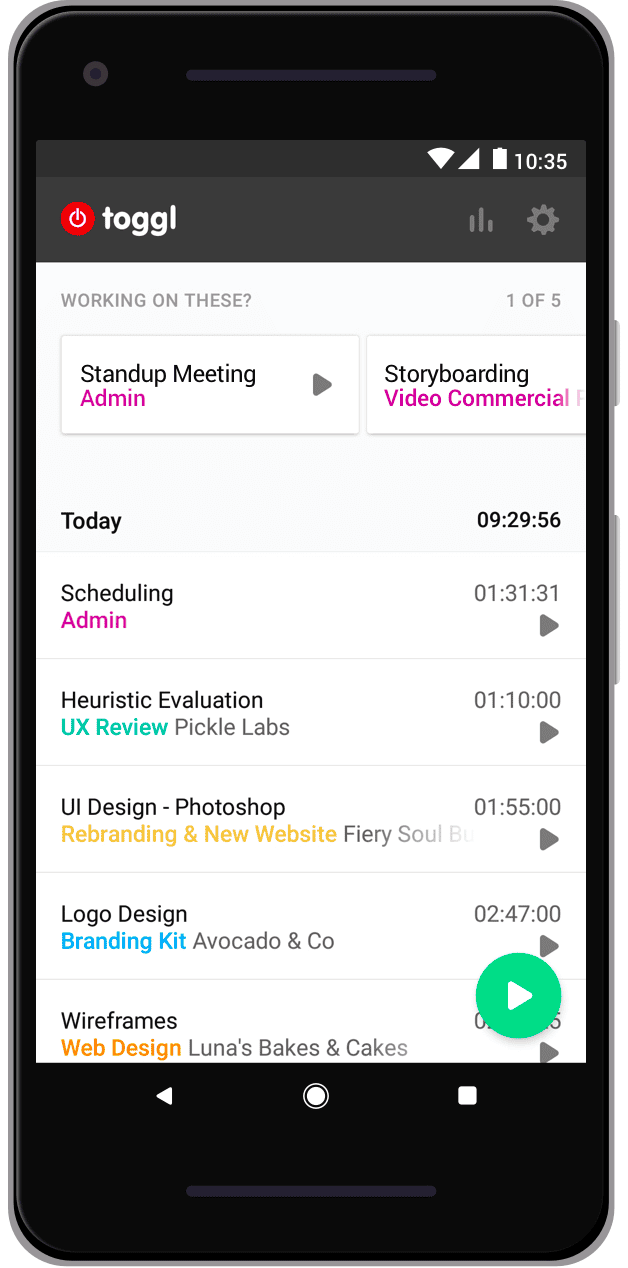Open the Heuristic Evaluation time entry
Viewport: 628px width, 1268px height.
[250, 713]
